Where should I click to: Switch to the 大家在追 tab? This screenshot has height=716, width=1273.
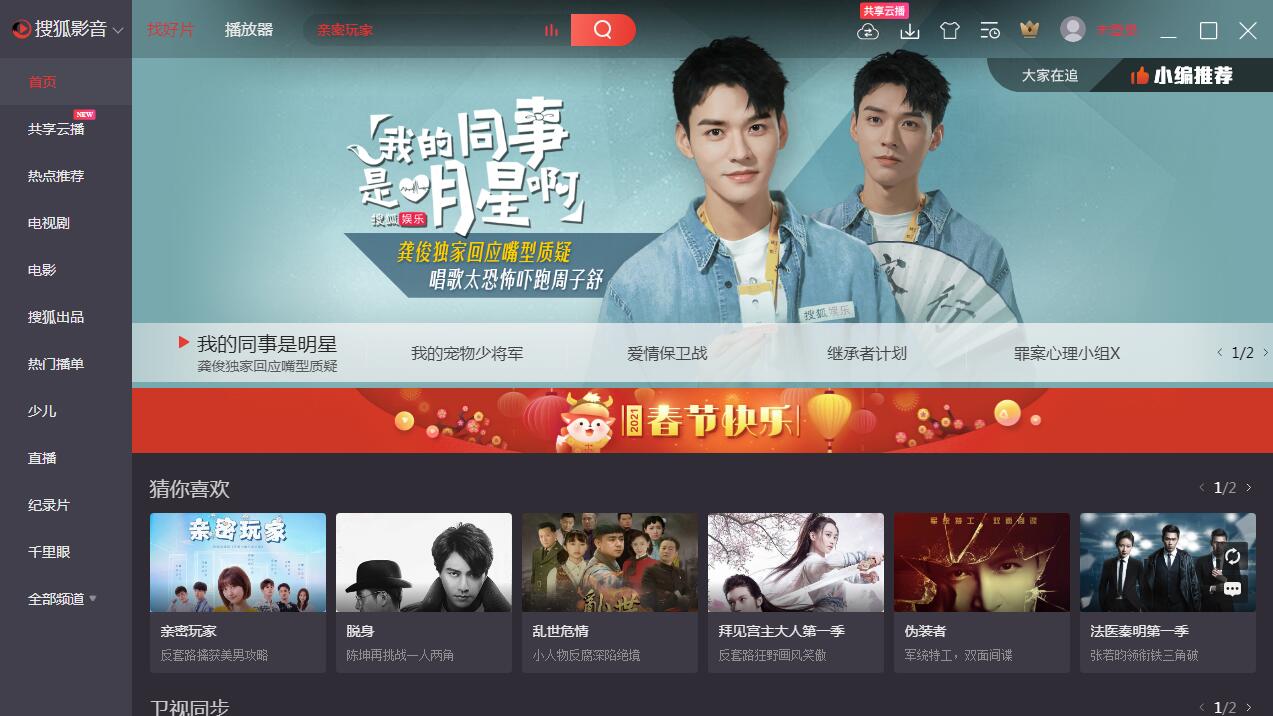click(1049, 75)
